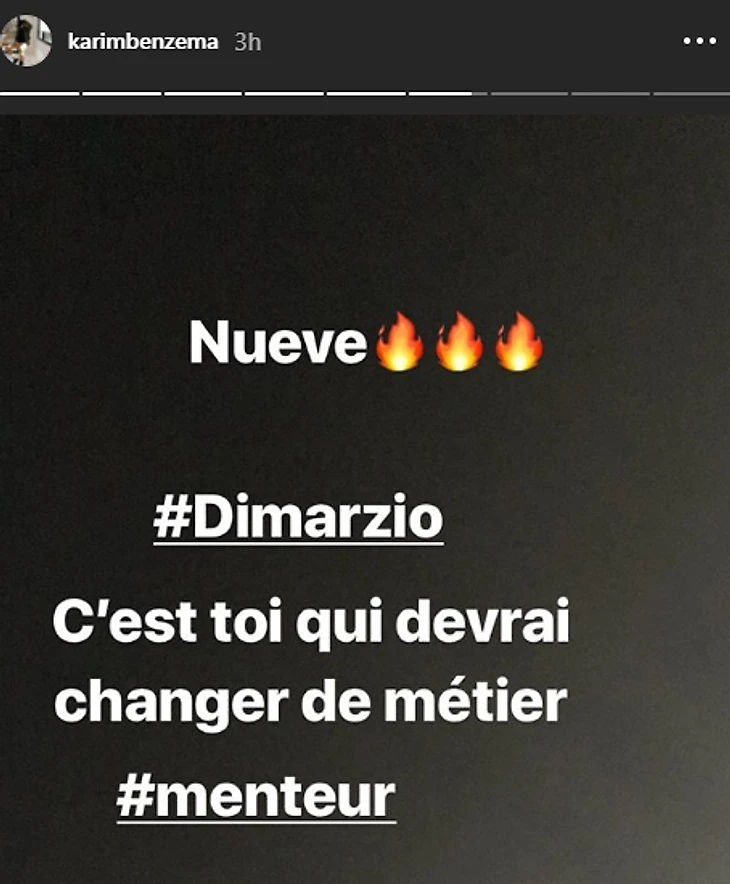Open the karimbenzema username link
This screenshot has width=730, height=884.
142,42
